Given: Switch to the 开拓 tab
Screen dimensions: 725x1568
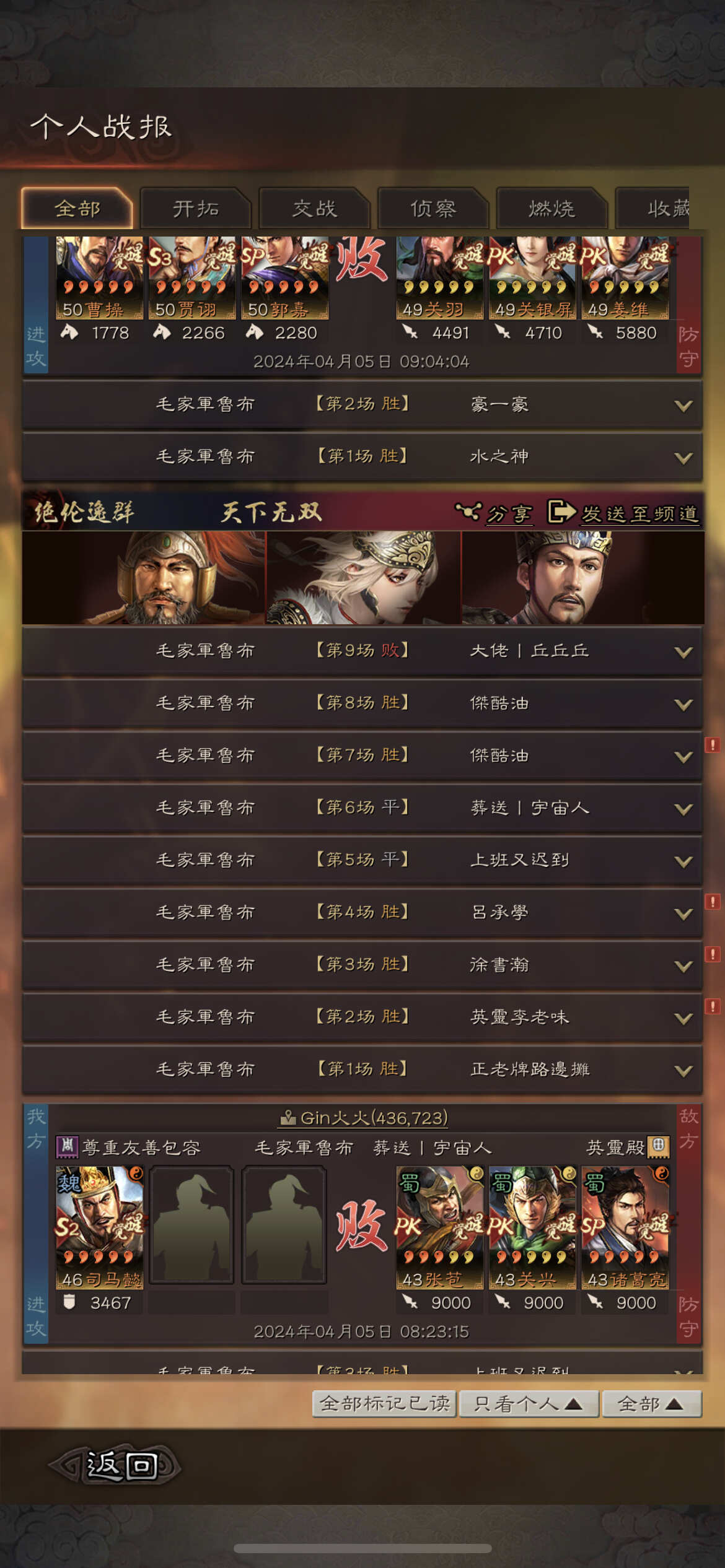Looking at the screenshot, I should (196, 209).
